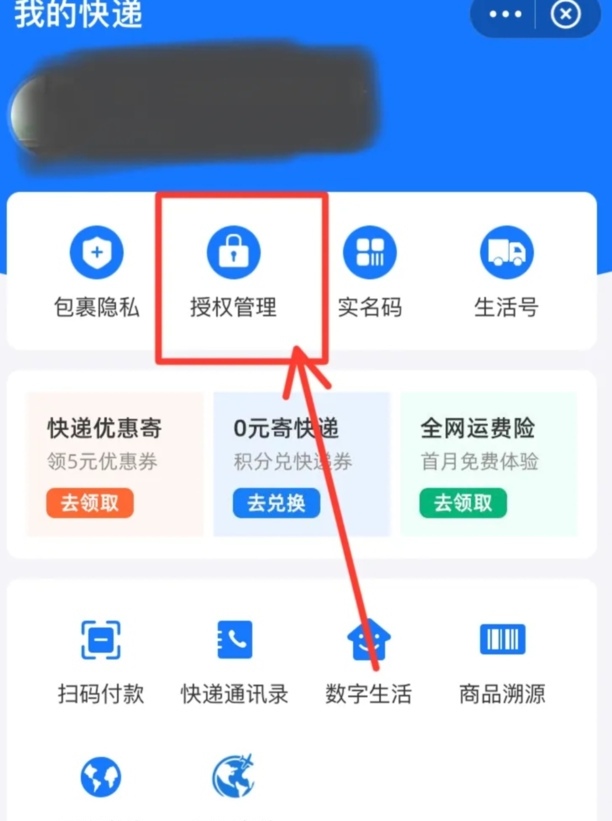Open 实名码
This screenshot has height=821, width=612.
tap(370, 272)
